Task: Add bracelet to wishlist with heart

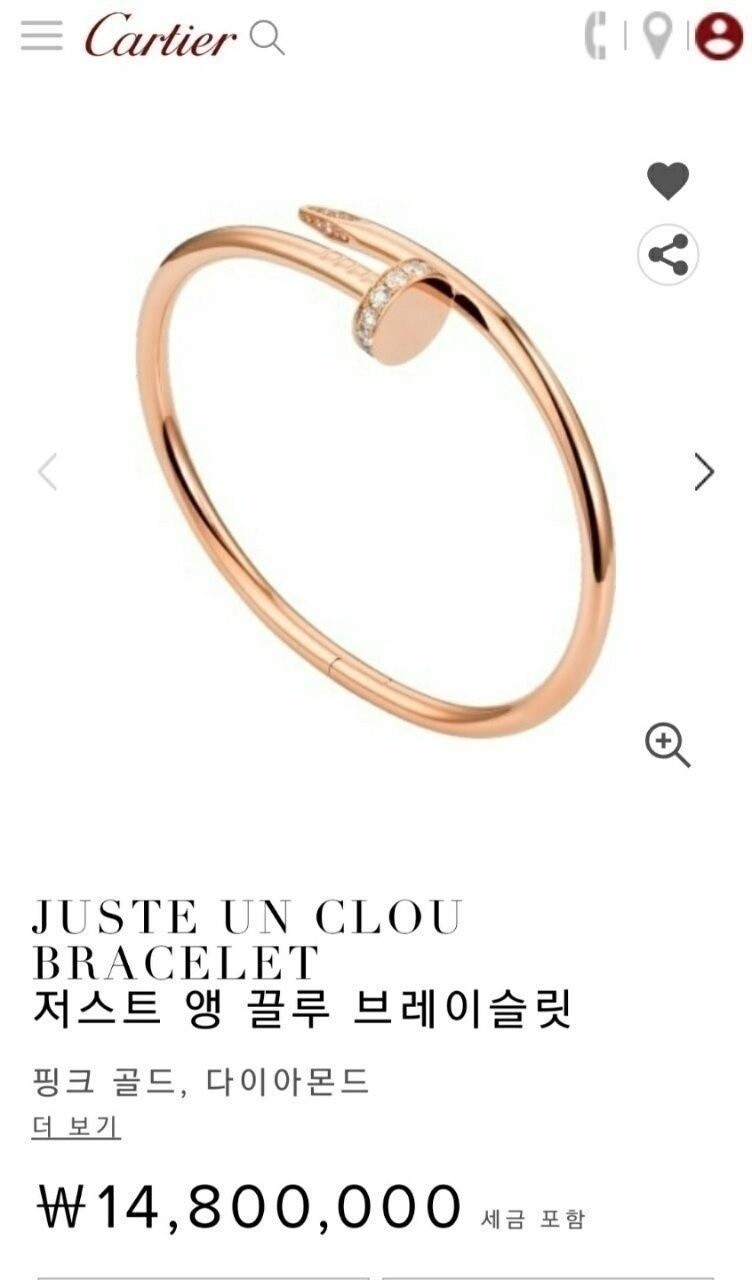Action: [x=667, y=181]
